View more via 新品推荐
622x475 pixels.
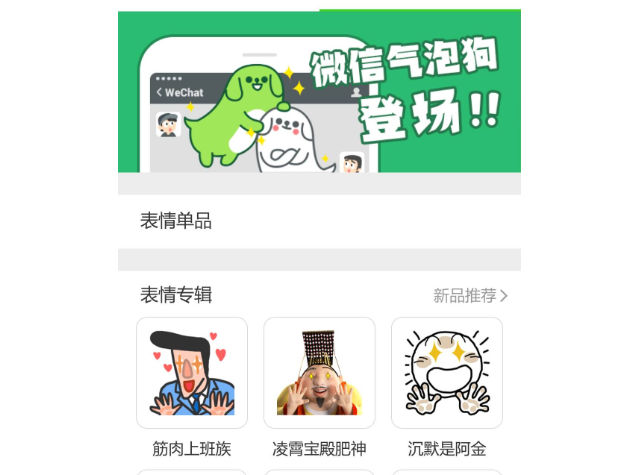coord(470,295)
